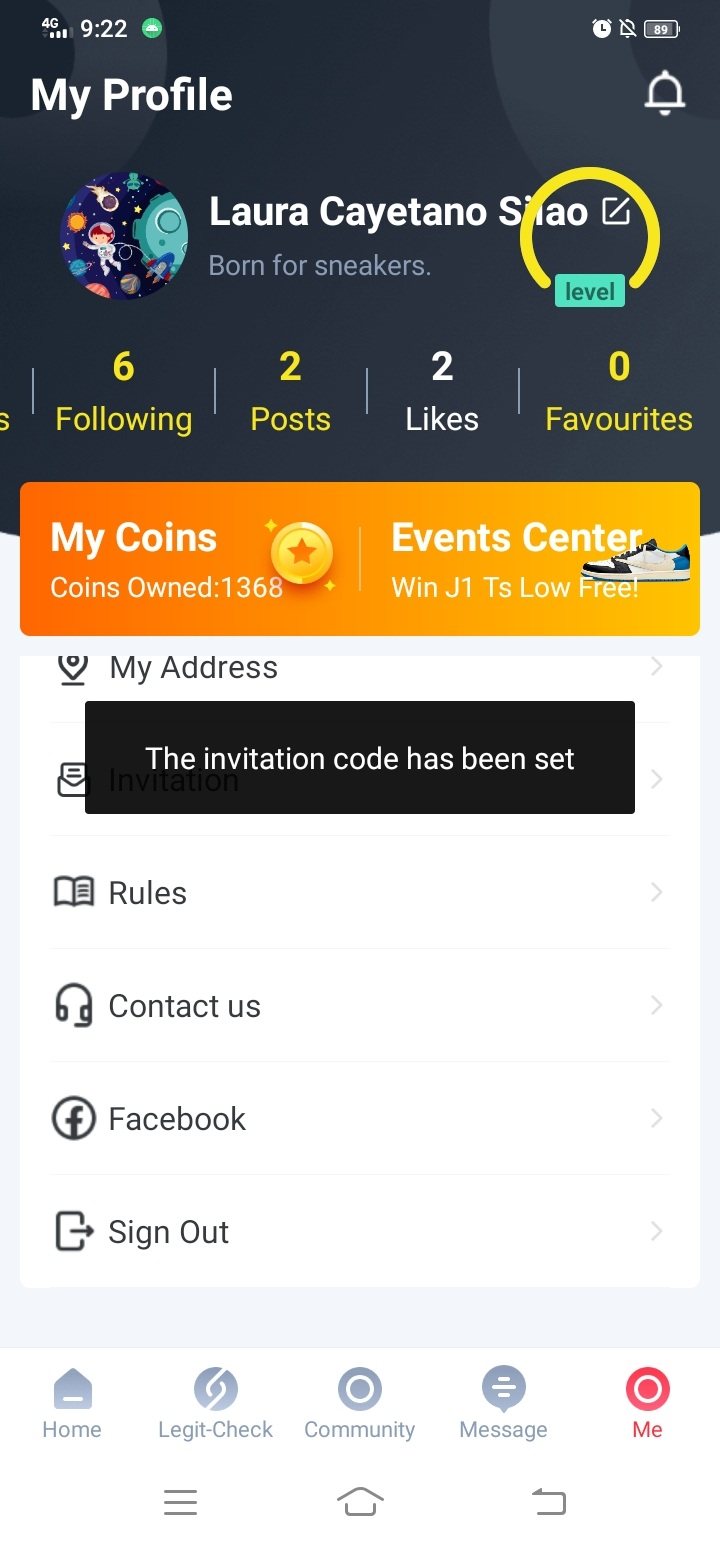
Task: View the Following list
Action: tap(123, 393)
